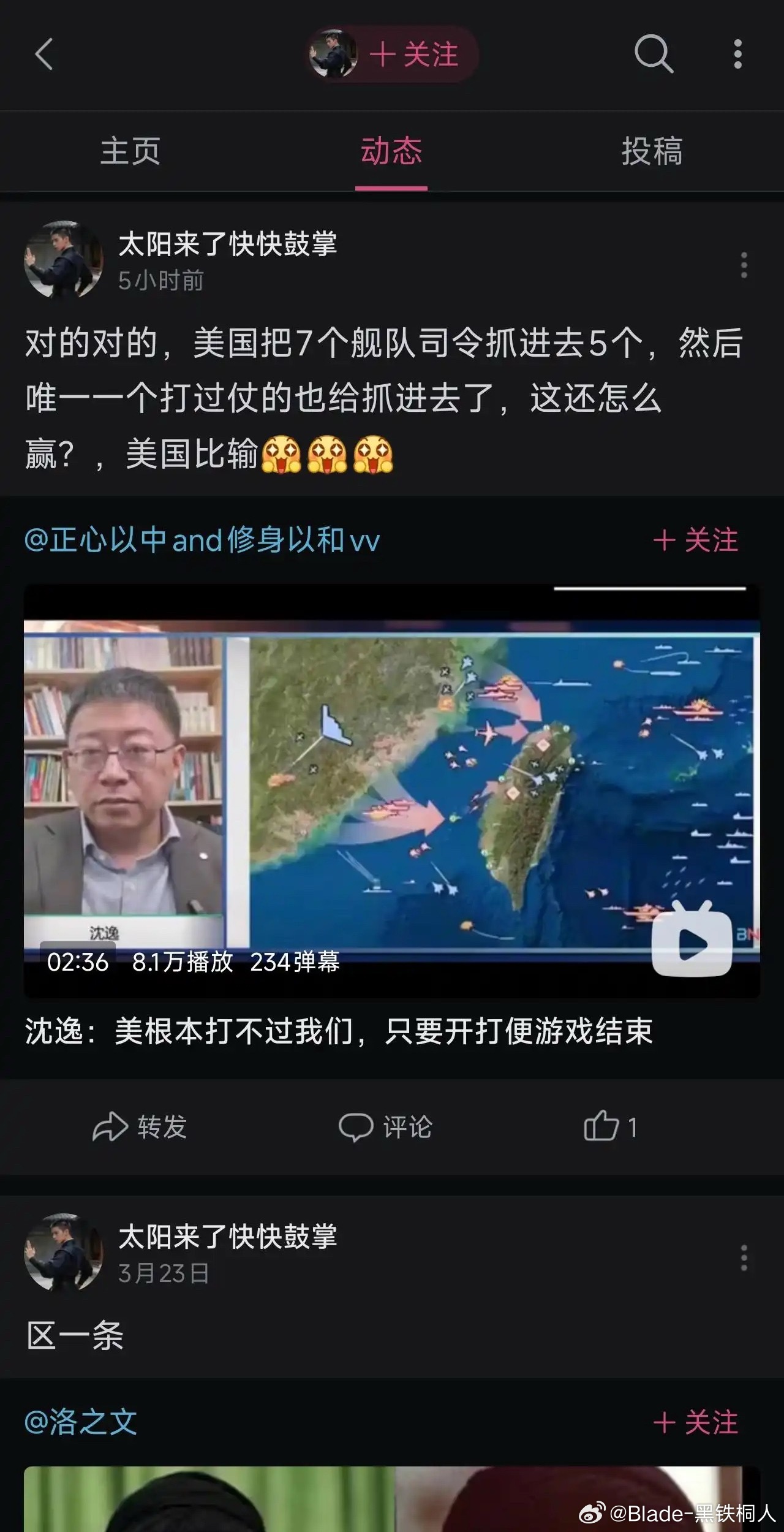Tap the back arrow at top left

click(x=43, y=54)
